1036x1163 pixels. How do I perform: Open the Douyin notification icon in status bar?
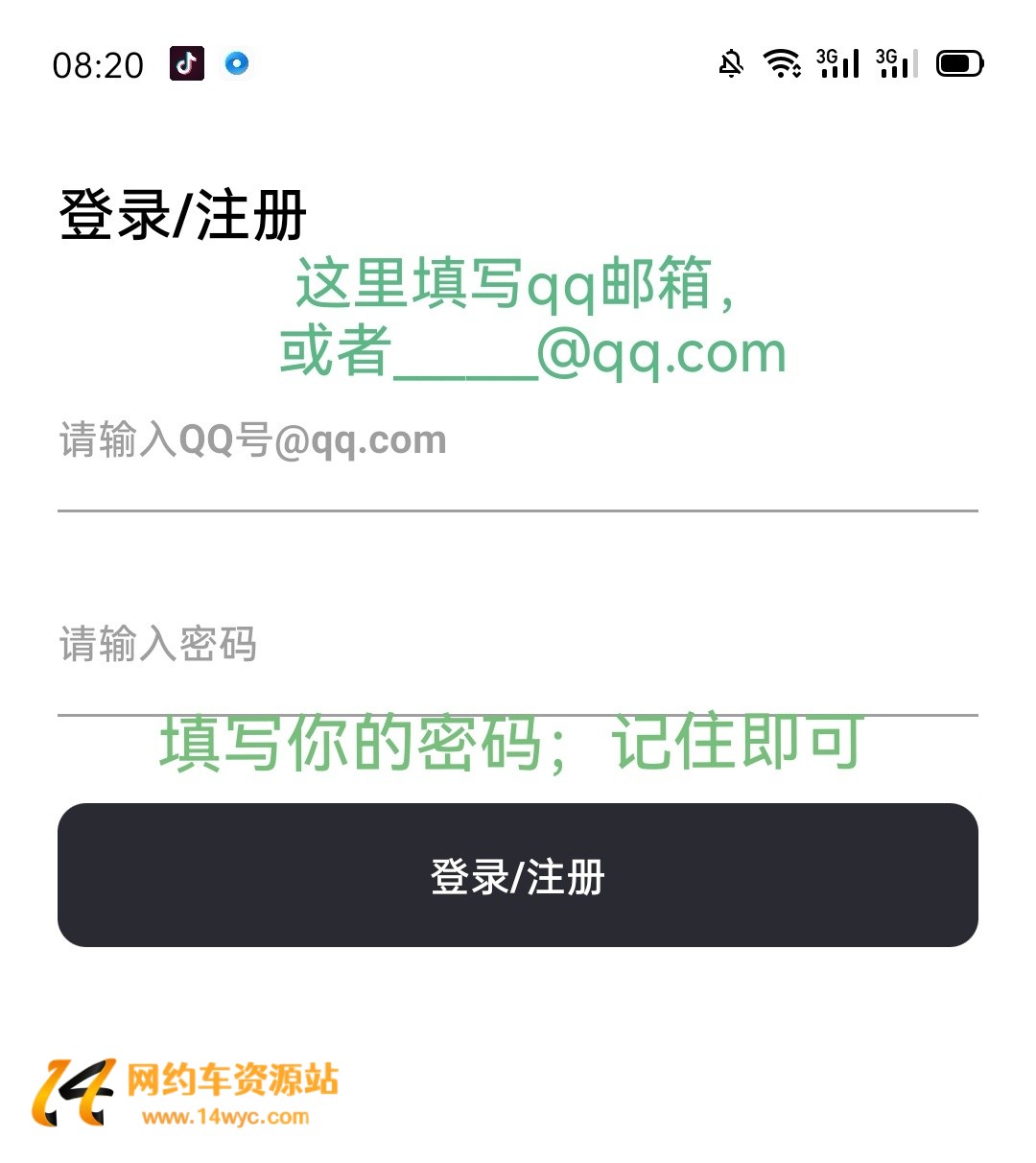pos(186,62)
